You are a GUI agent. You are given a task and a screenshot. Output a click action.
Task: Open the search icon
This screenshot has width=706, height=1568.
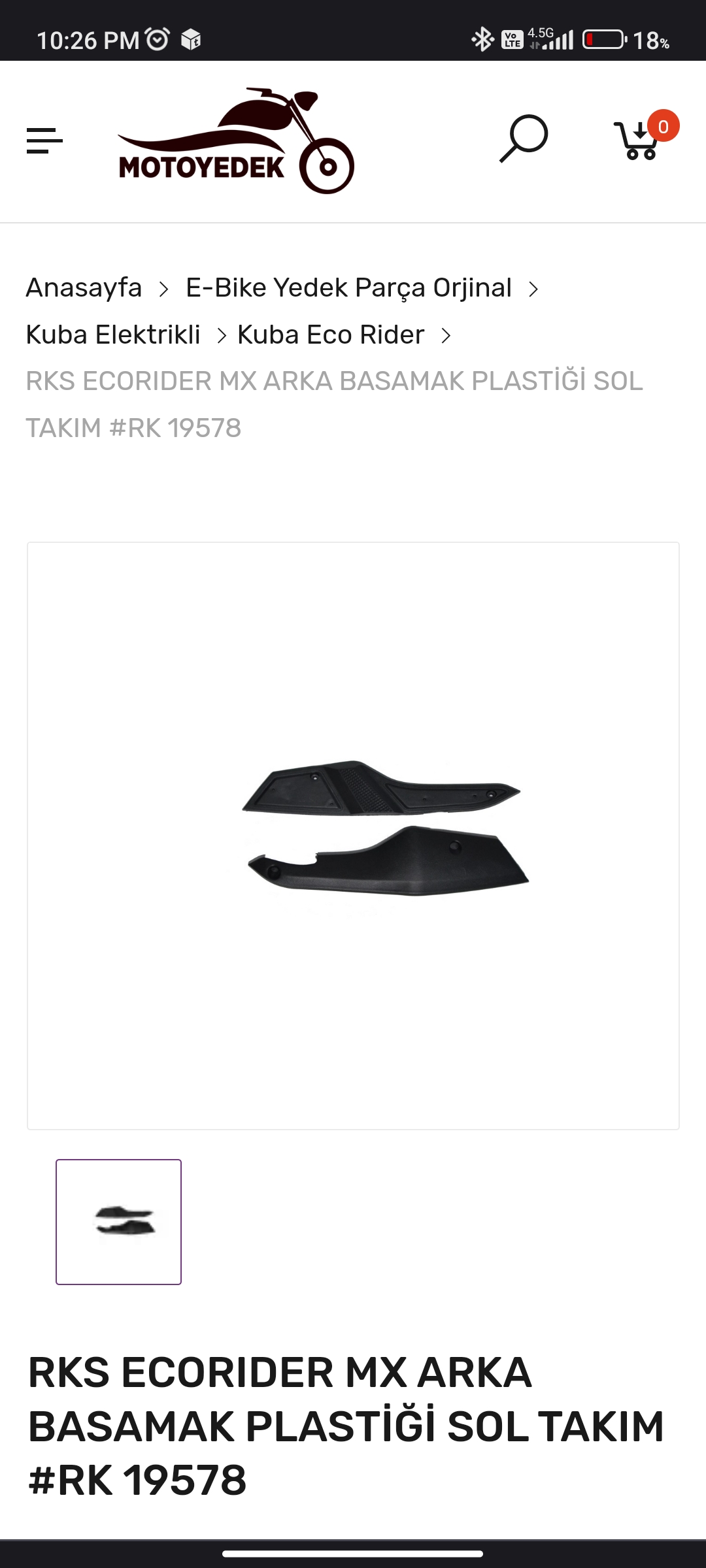[524, 138]
